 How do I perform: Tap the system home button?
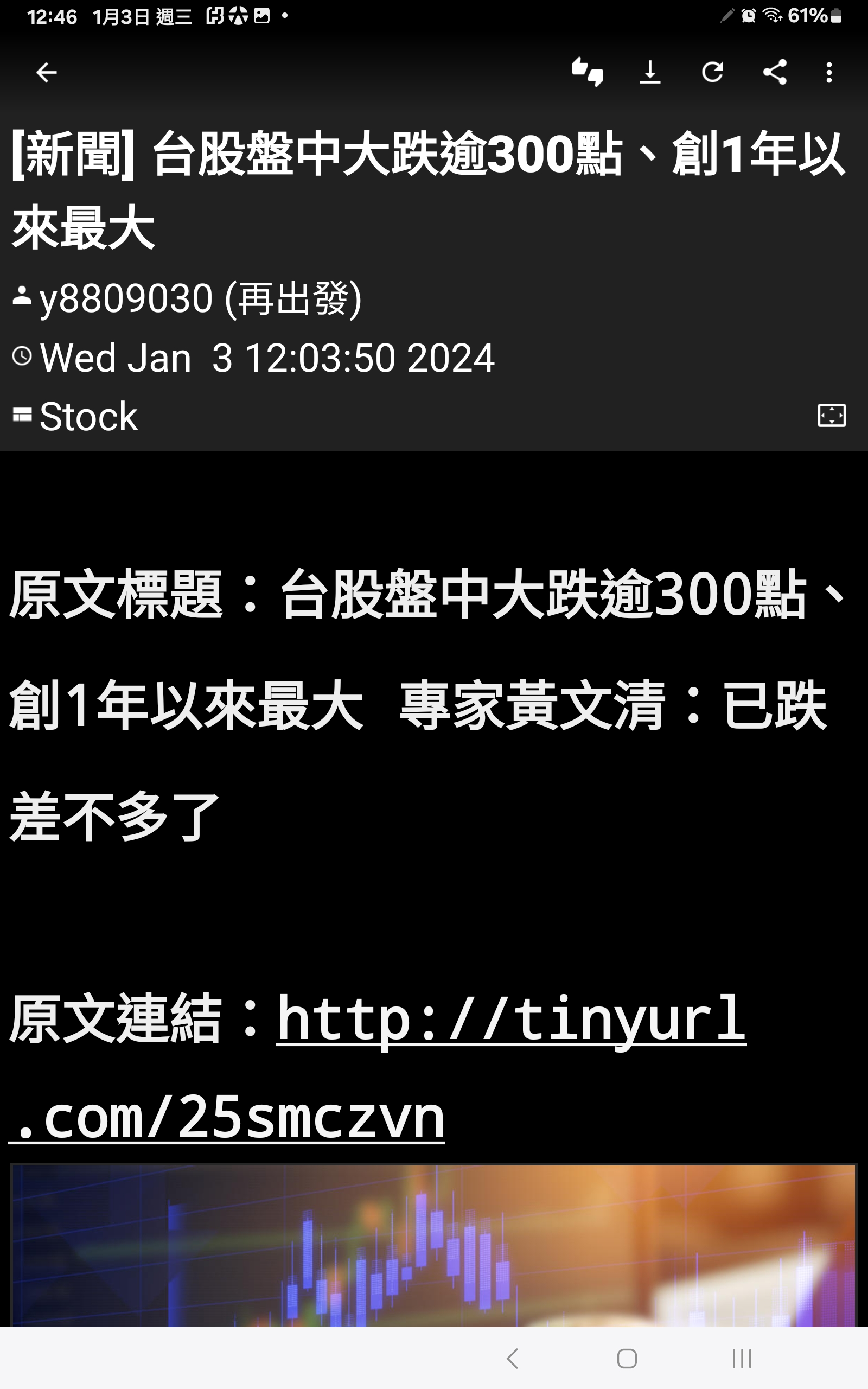pos(627,1359)
